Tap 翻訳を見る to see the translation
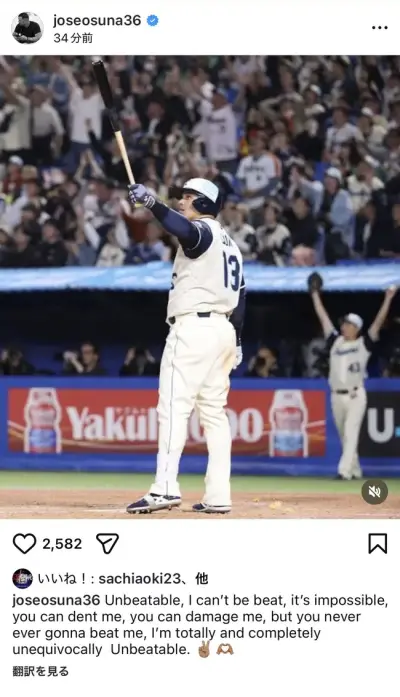The height and width of the screenshot is (697, 400). click(40, 671)
